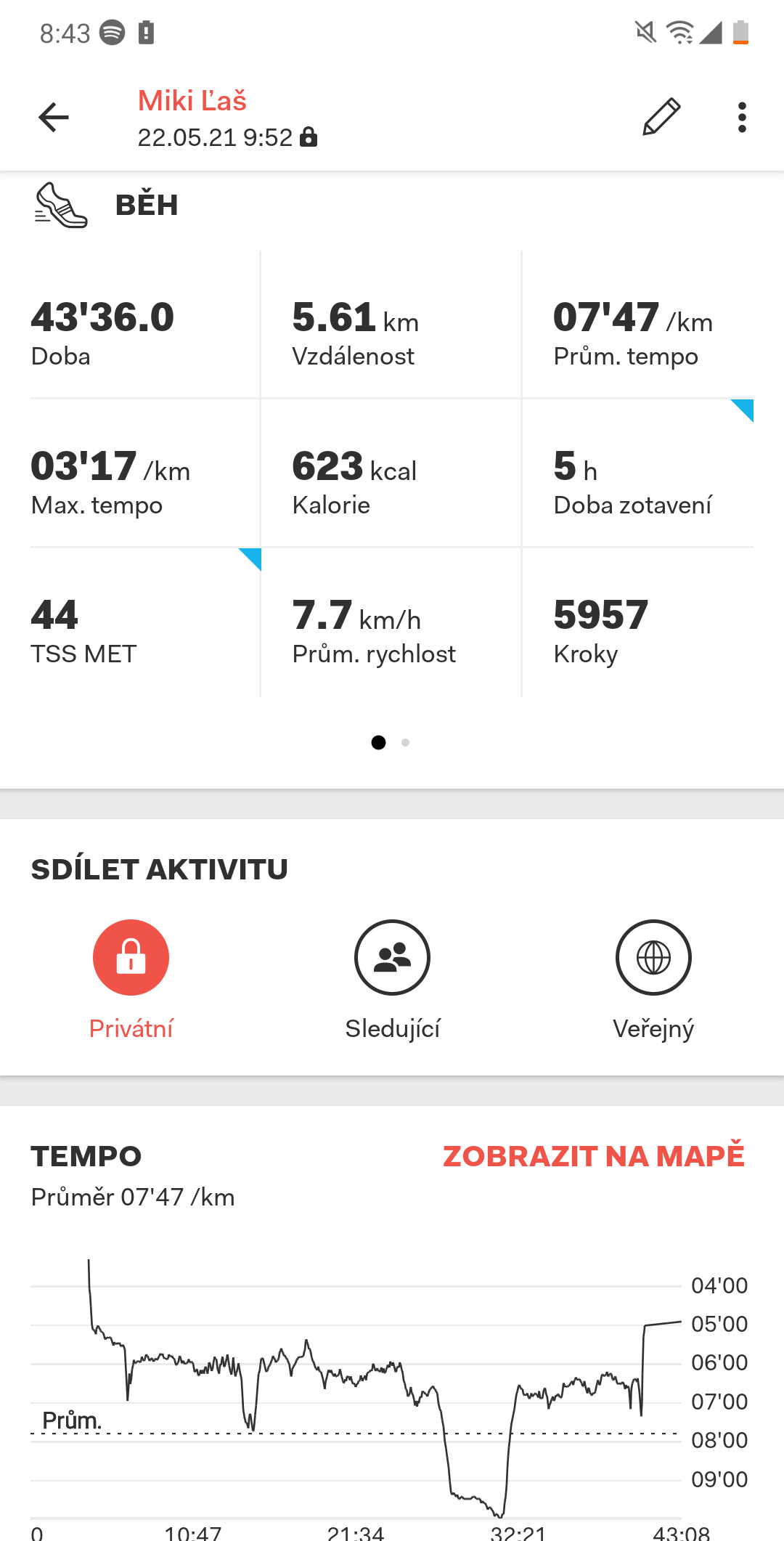Switch to second stats page dot
Viewport: 784px width, 1541px height.
405,742
